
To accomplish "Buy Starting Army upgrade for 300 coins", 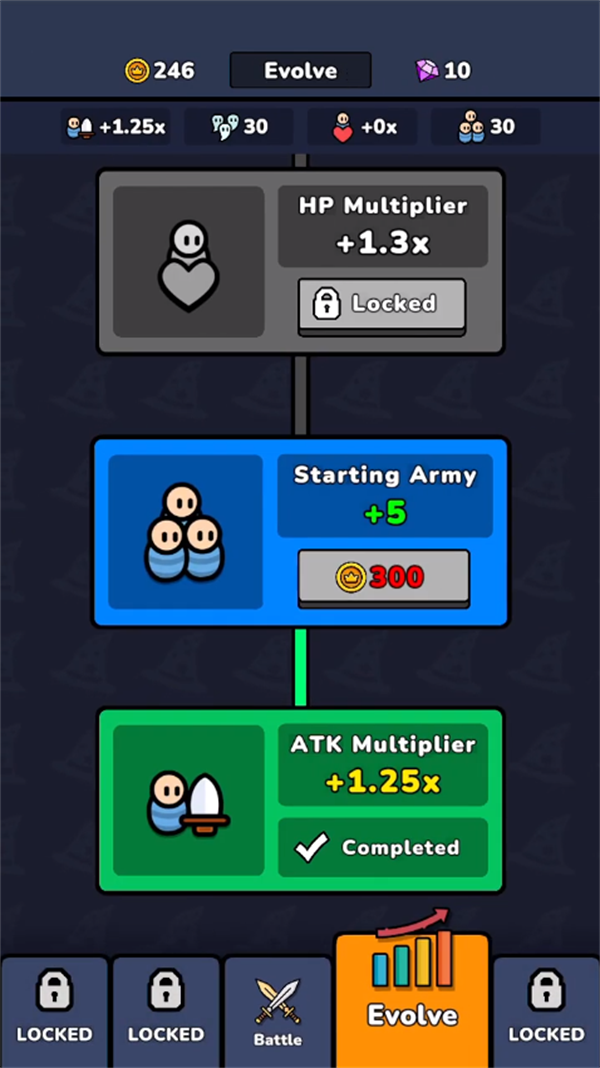I will click(383, 577).
